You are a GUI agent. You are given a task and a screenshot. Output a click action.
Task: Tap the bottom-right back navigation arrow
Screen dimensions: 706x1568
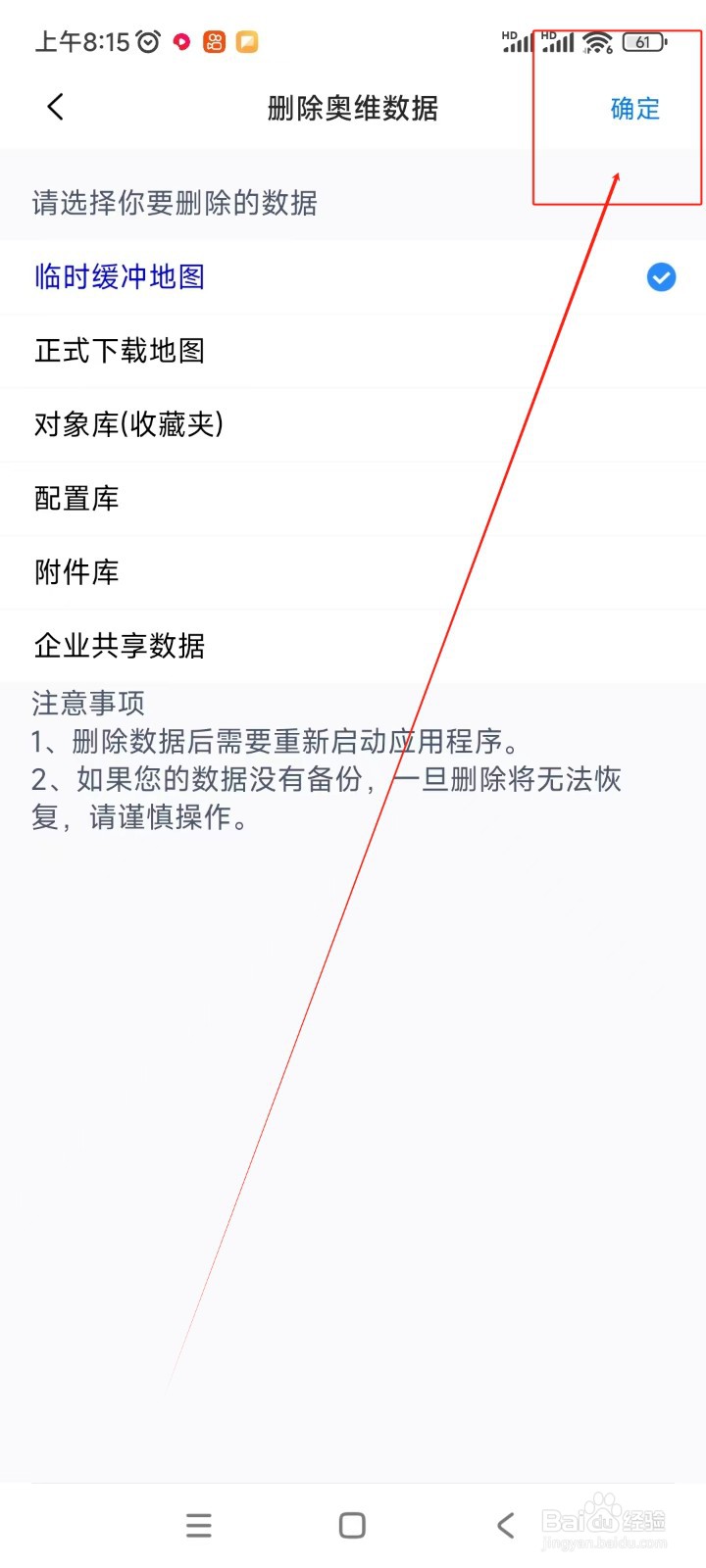click(505, 1525)
